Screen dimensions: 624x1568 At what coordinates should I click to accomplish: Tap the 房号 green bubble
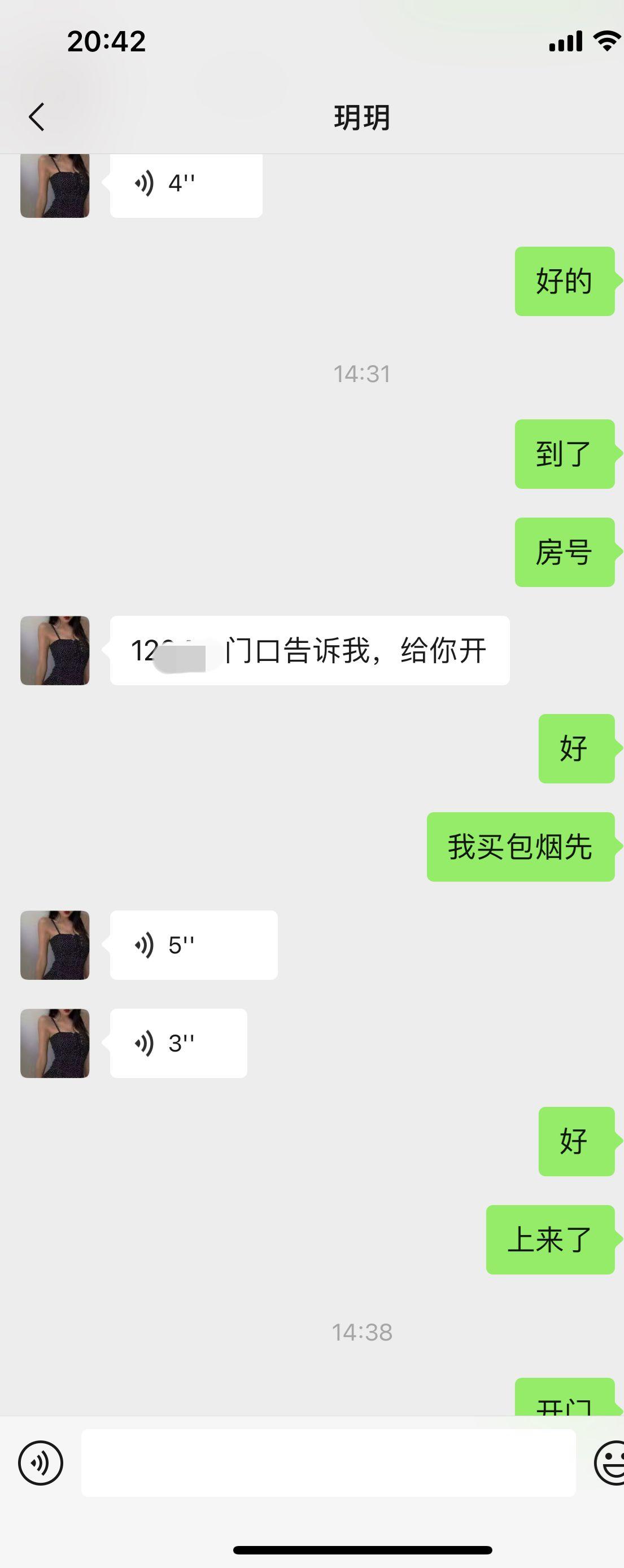tap(564, 553)
